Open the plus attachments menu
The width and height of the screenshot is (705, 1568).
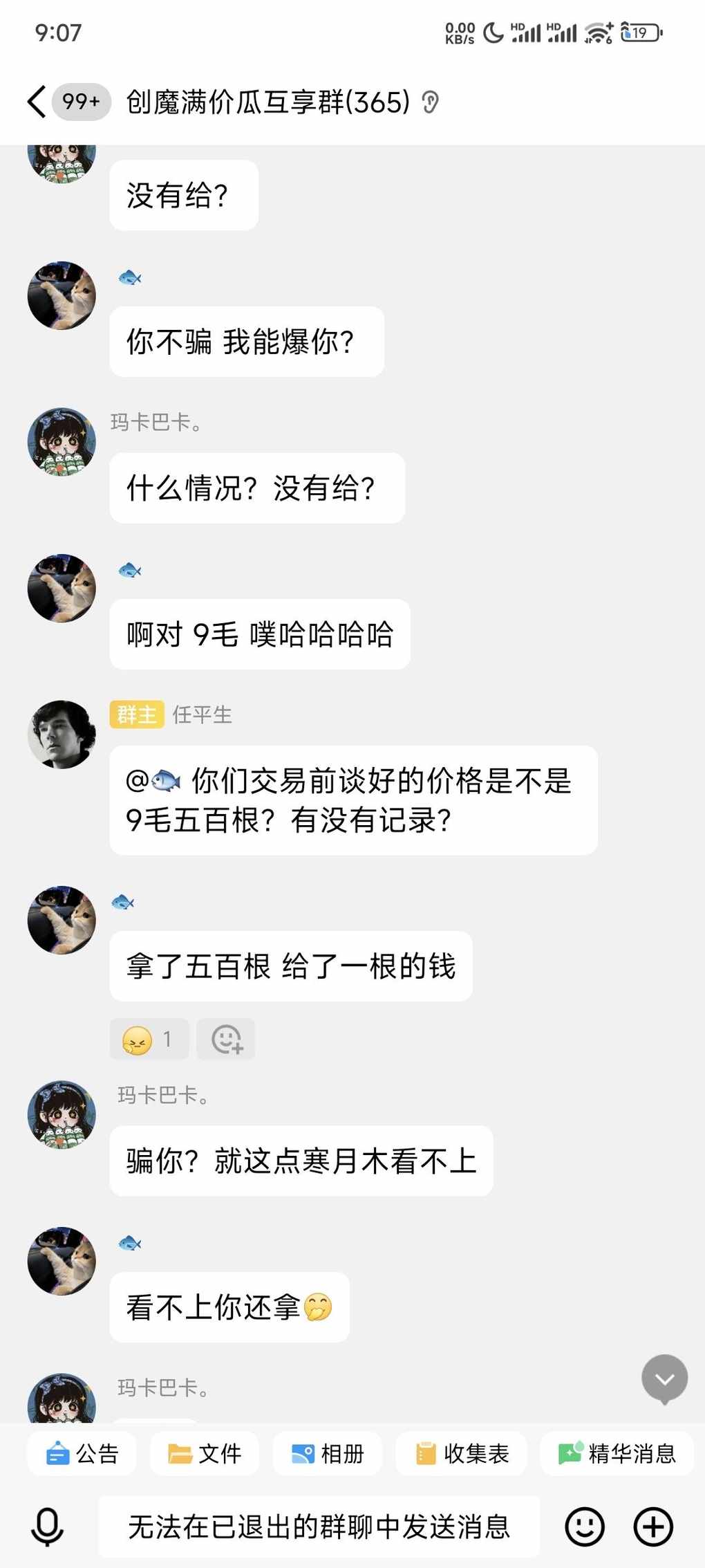[x=653, y=1527]
